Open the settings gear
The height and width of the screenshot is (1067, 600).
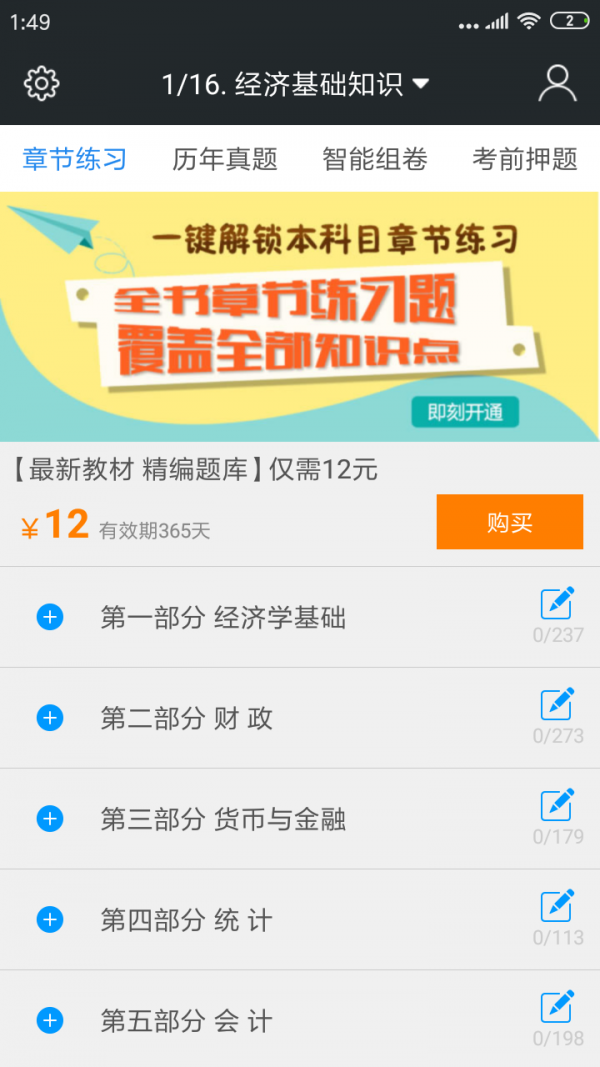click(x=41, y=83)
